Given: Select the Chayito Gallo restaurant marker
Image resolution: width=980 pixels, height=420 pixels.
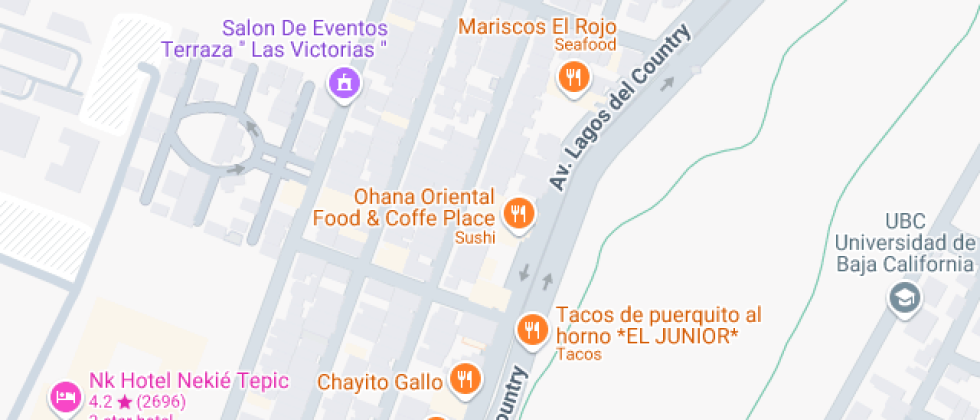Looking at the screenshot, I should click(x=464, y=378).
